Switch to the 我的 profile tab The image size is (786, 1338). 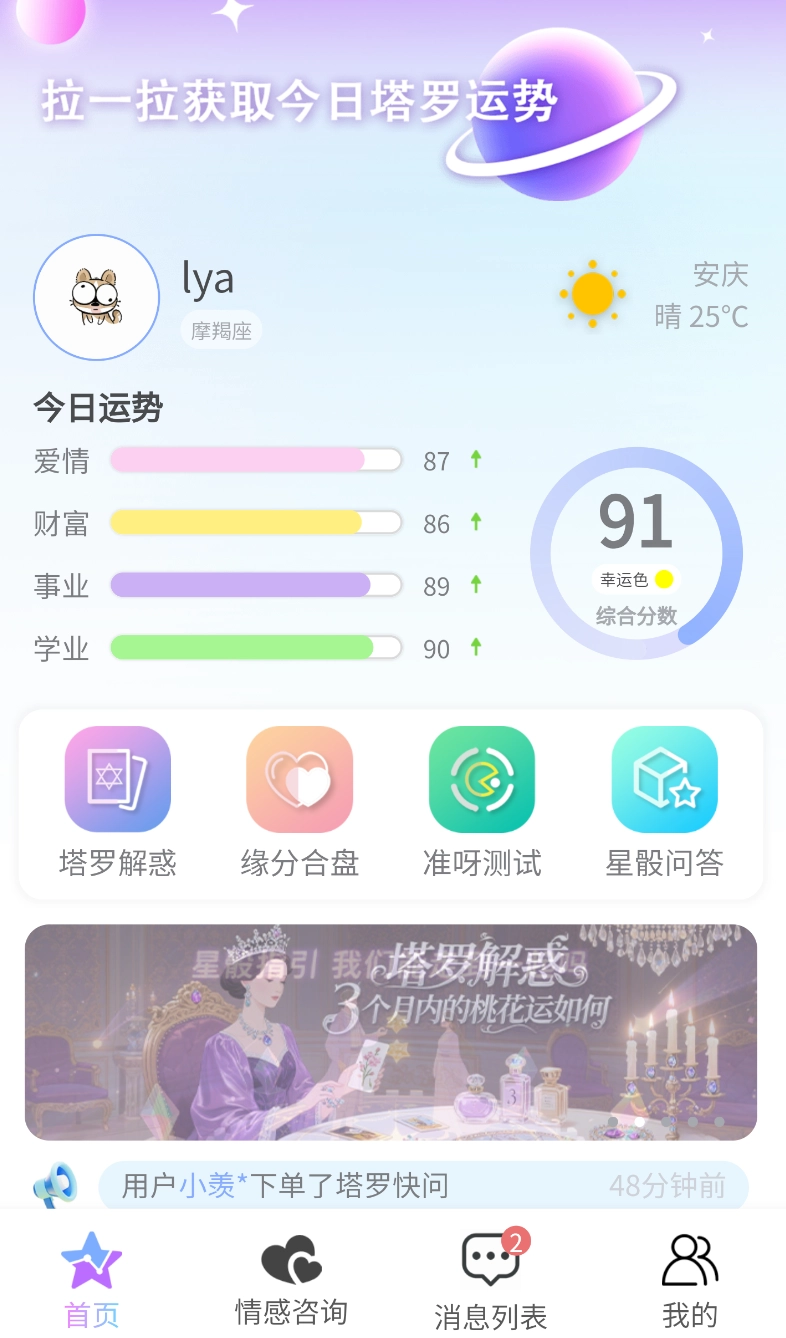point(690,1280)
